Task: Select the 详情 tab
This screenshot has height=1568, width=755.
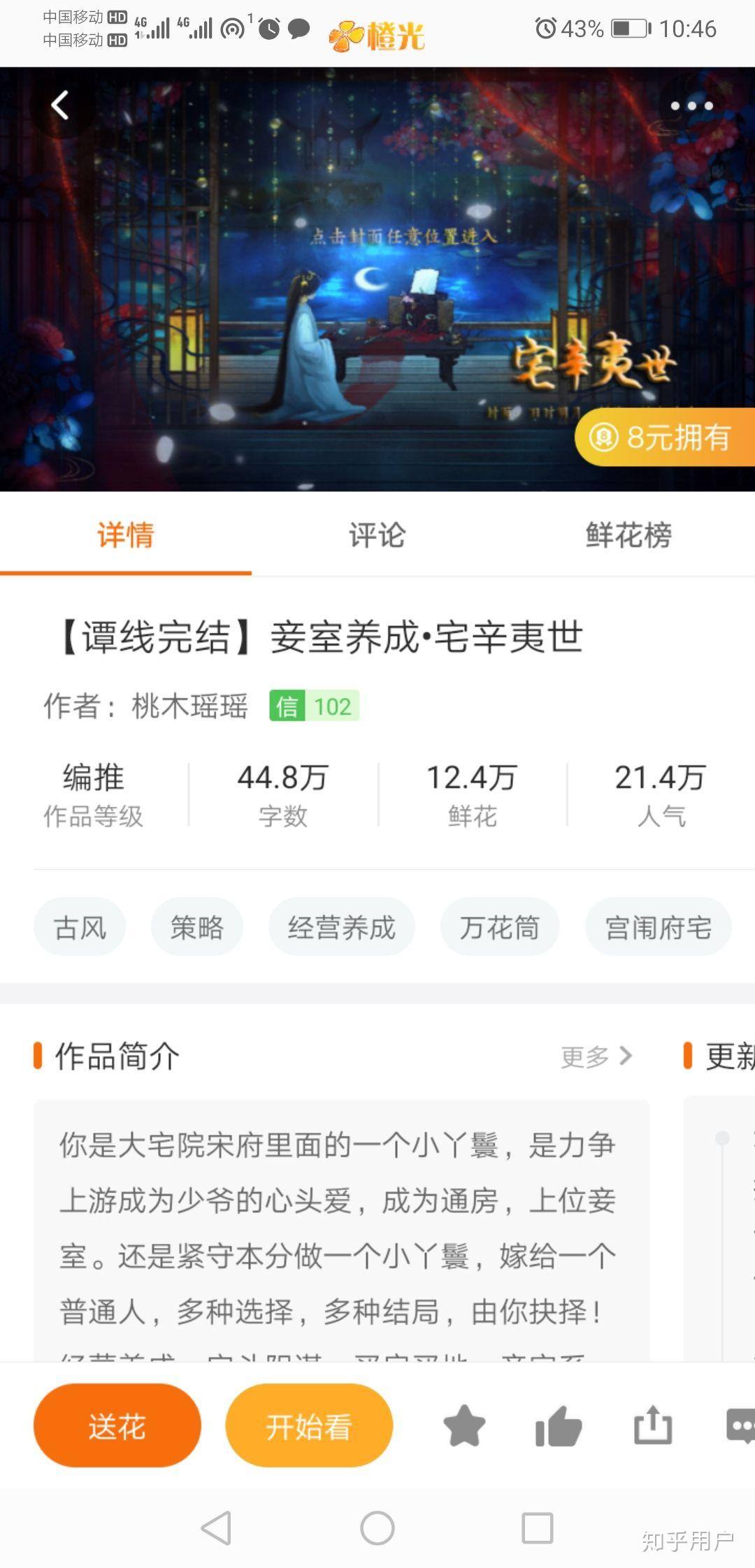Action: (126, 535)
